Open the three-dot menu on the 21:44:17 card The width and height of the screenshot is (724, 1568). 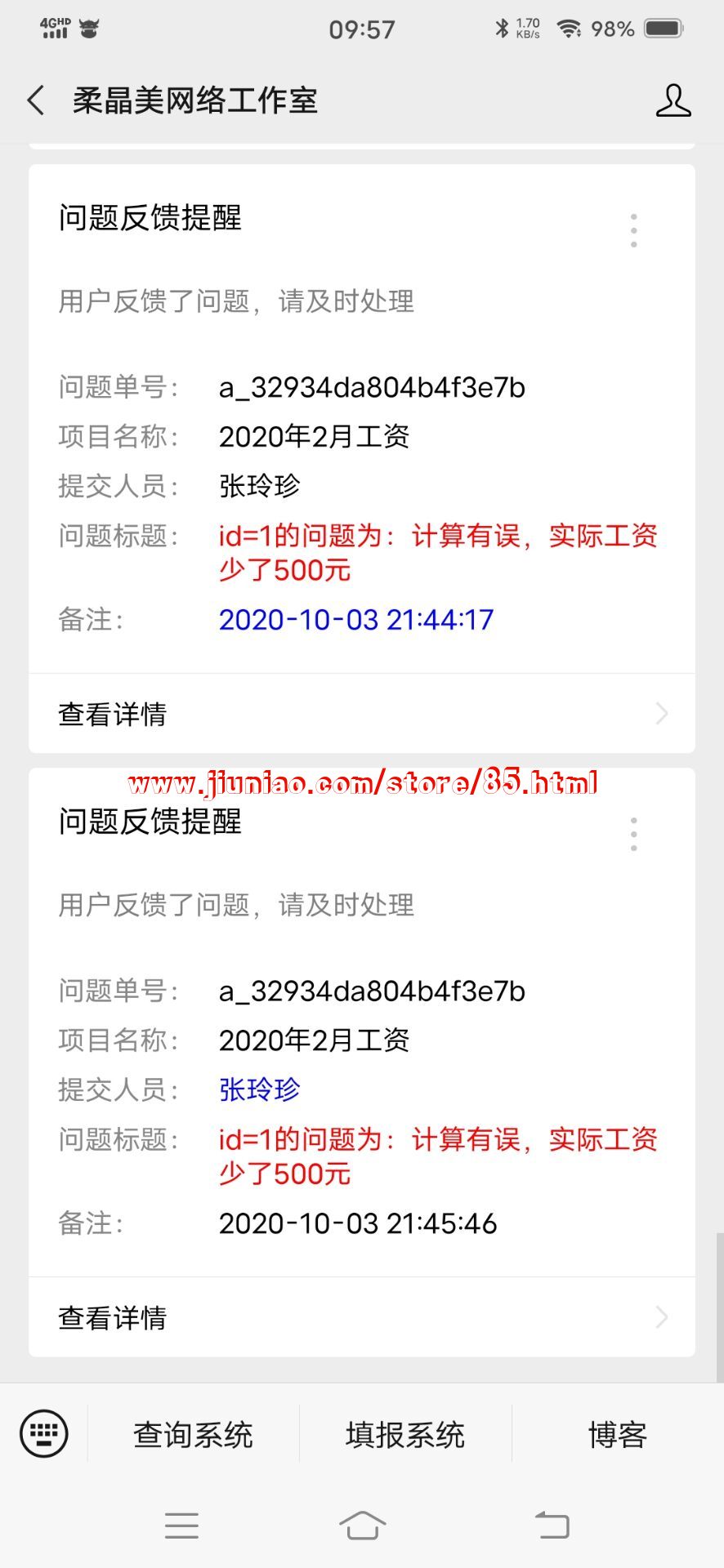coord(633,230)
